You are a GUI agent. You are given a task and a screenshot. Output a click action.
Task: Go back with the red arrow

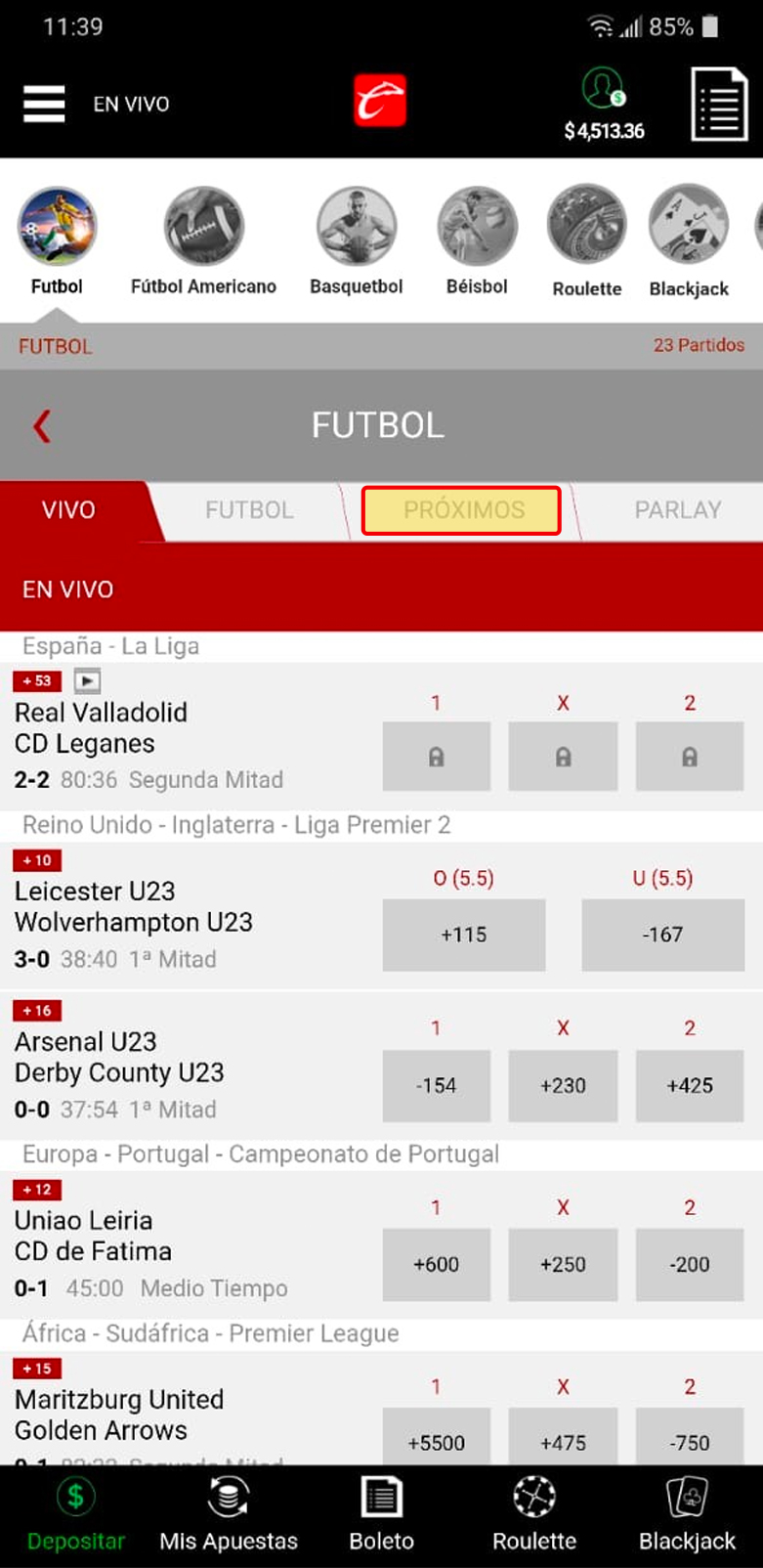click(42, 426)
